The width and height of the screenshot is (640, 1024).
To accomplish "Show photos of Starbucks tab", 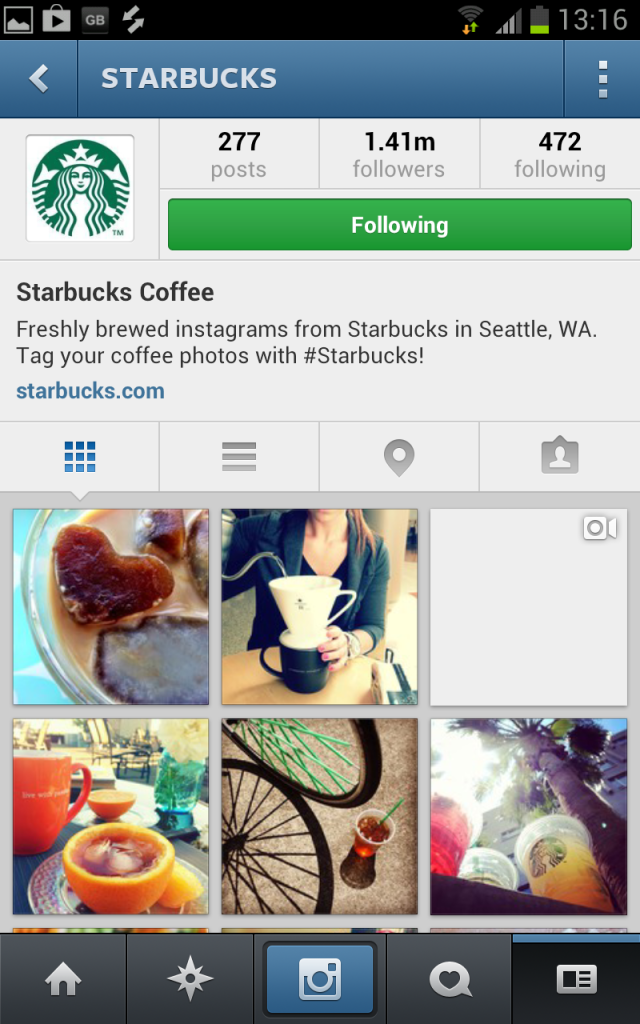I will [x=560, y=456].
